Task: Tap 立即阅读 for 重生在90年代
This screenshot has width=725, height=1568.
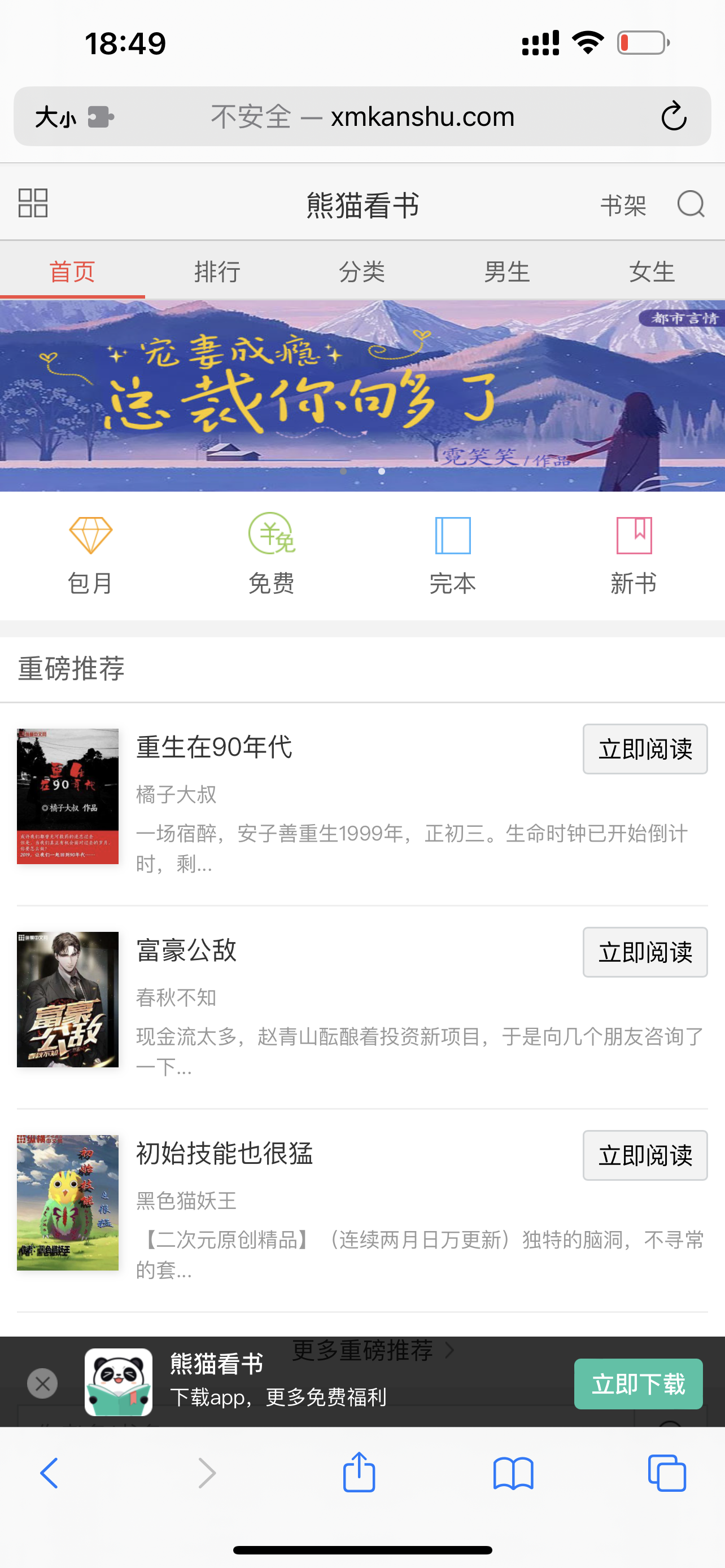Action: 645,748
